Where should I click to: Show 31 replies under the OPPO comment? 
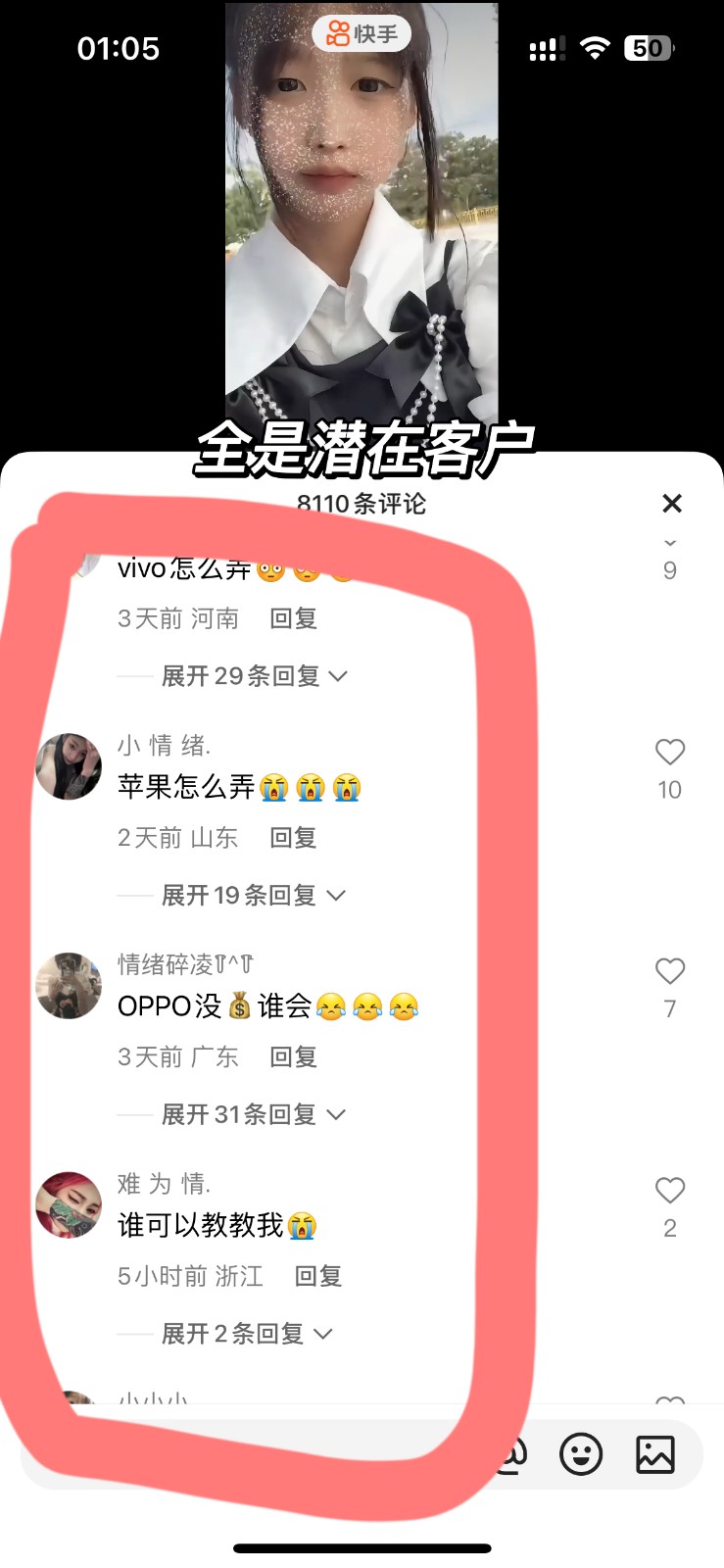(x=253, y=1114)
